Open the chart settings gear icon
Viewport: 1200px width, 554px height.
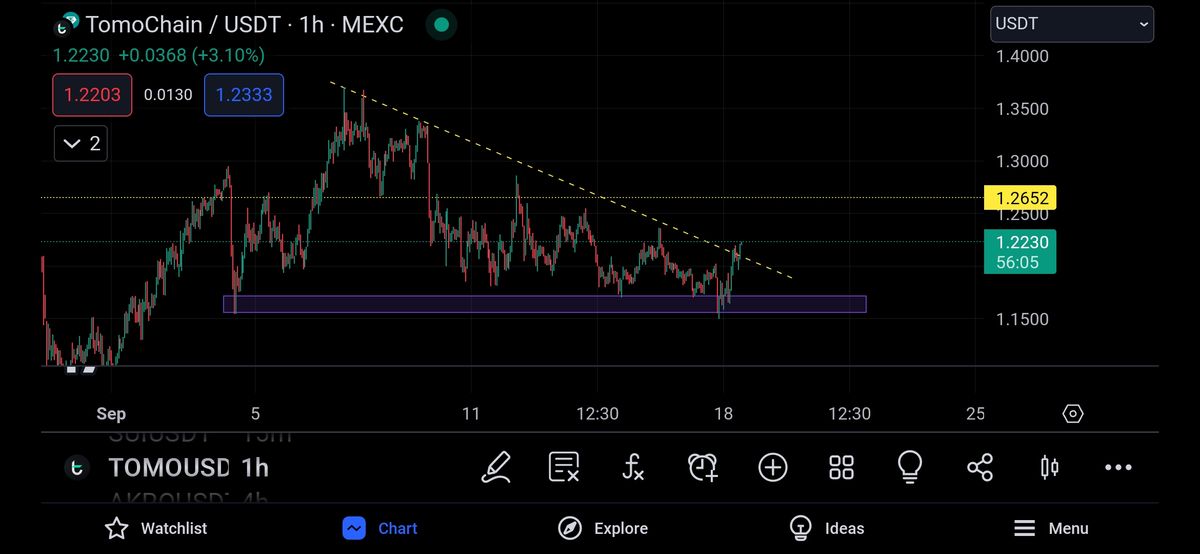point(1073,414)
